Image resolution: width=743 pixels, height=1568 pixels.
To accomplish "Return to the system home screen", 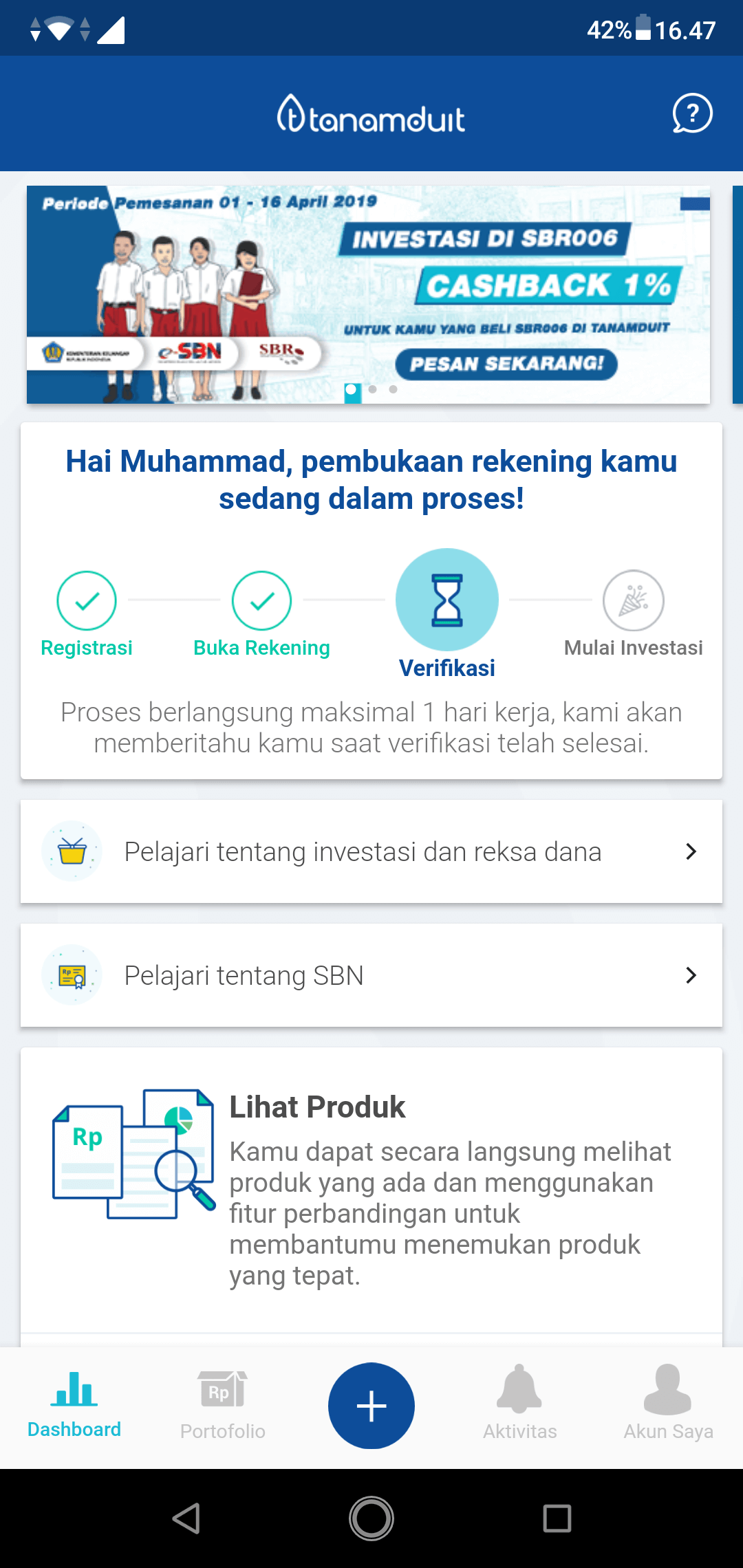I will [371, 1518].
